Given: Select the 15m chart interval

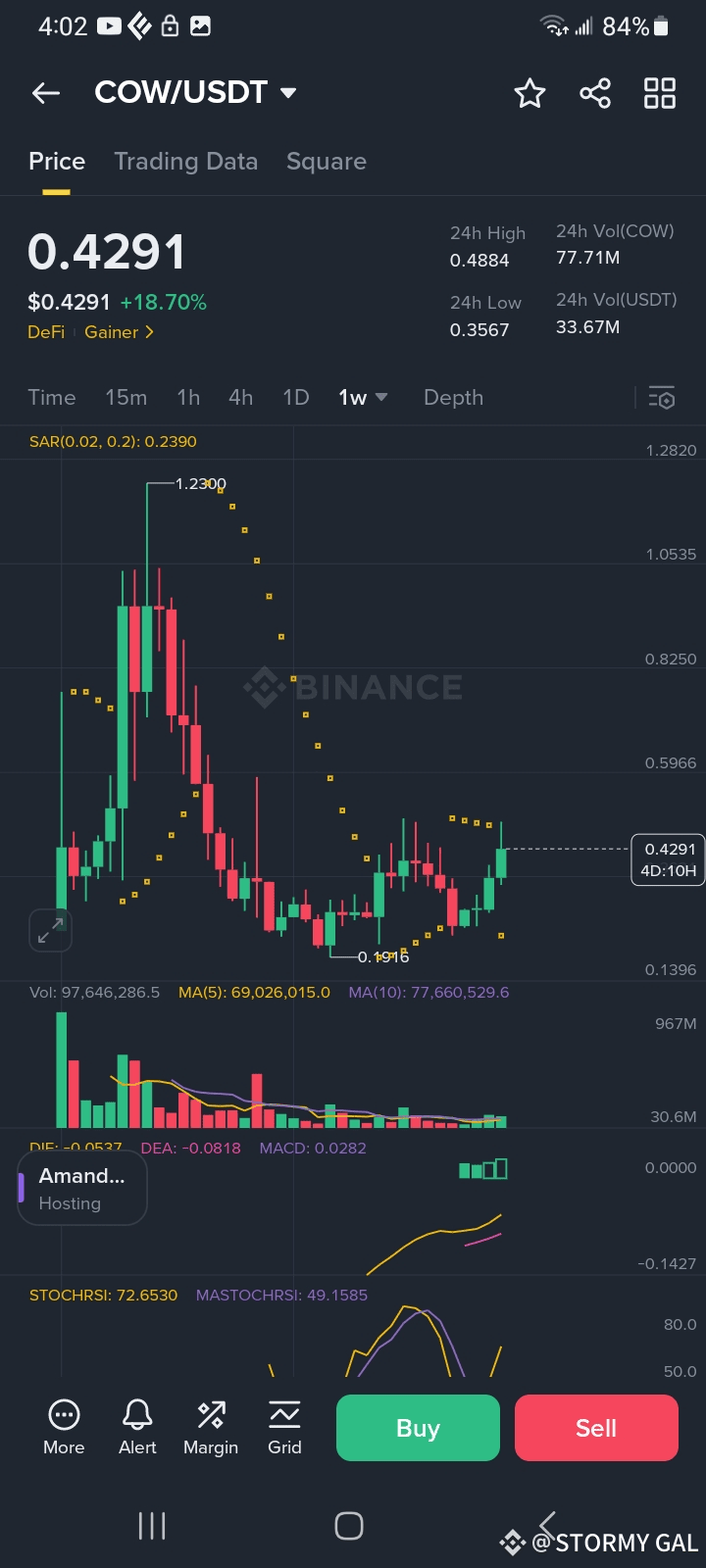Looking at the screenshot, I should point(126,398).
